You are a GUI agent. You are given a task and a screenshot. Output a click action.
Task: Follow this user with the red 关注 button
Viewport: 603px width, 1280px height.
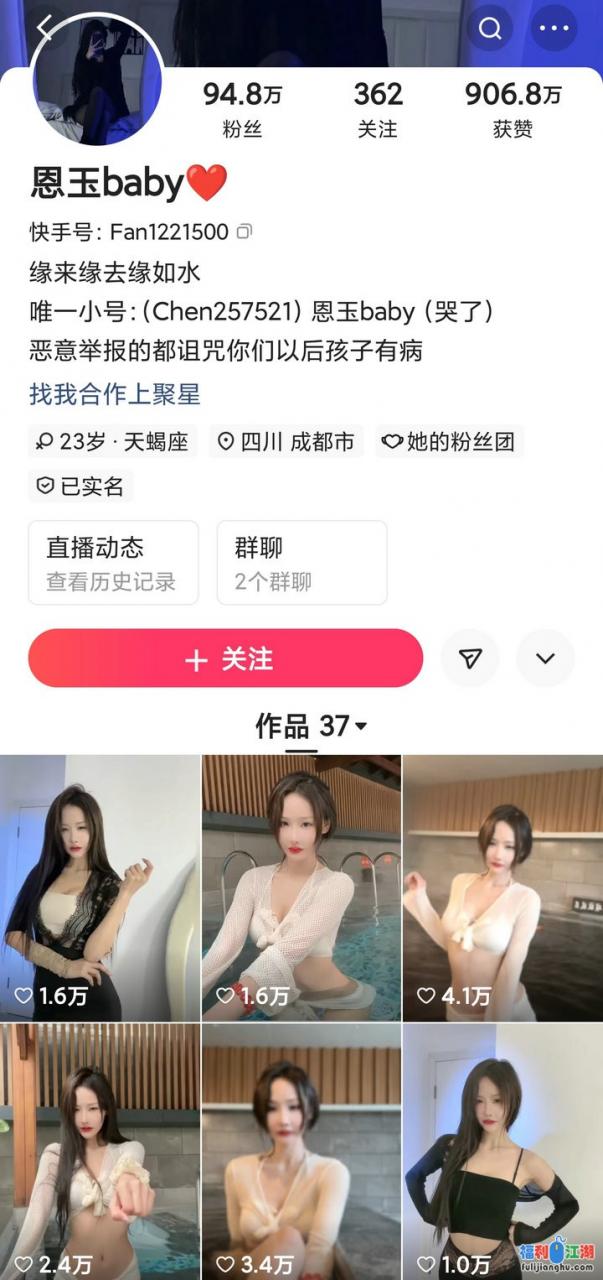point(226,658)
